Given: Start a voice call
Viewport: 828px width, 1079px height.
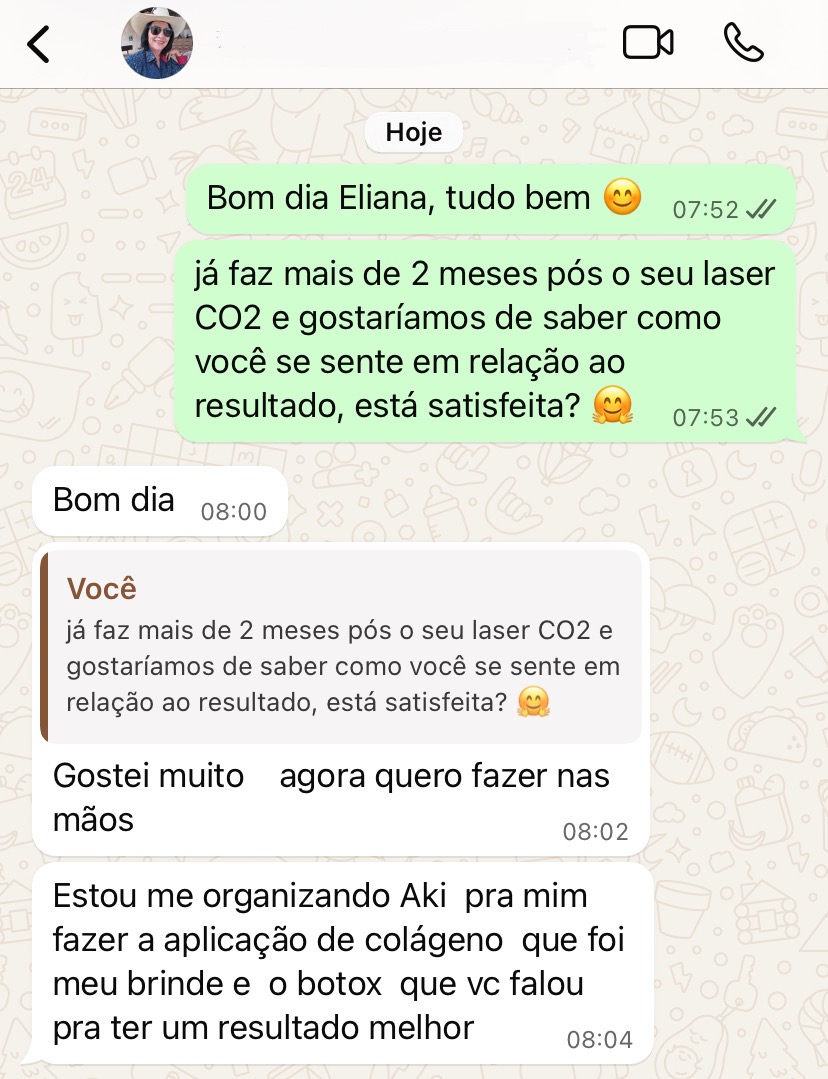Looking at the screenshot, I should coord(743,43).
